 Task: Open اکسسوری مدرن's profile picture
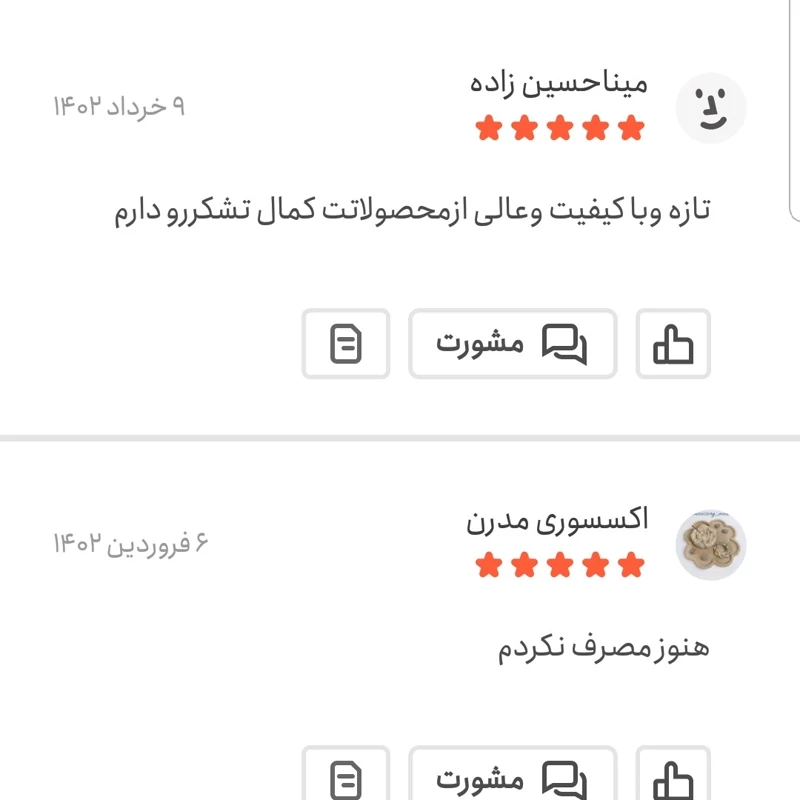[x=711, y=545]
